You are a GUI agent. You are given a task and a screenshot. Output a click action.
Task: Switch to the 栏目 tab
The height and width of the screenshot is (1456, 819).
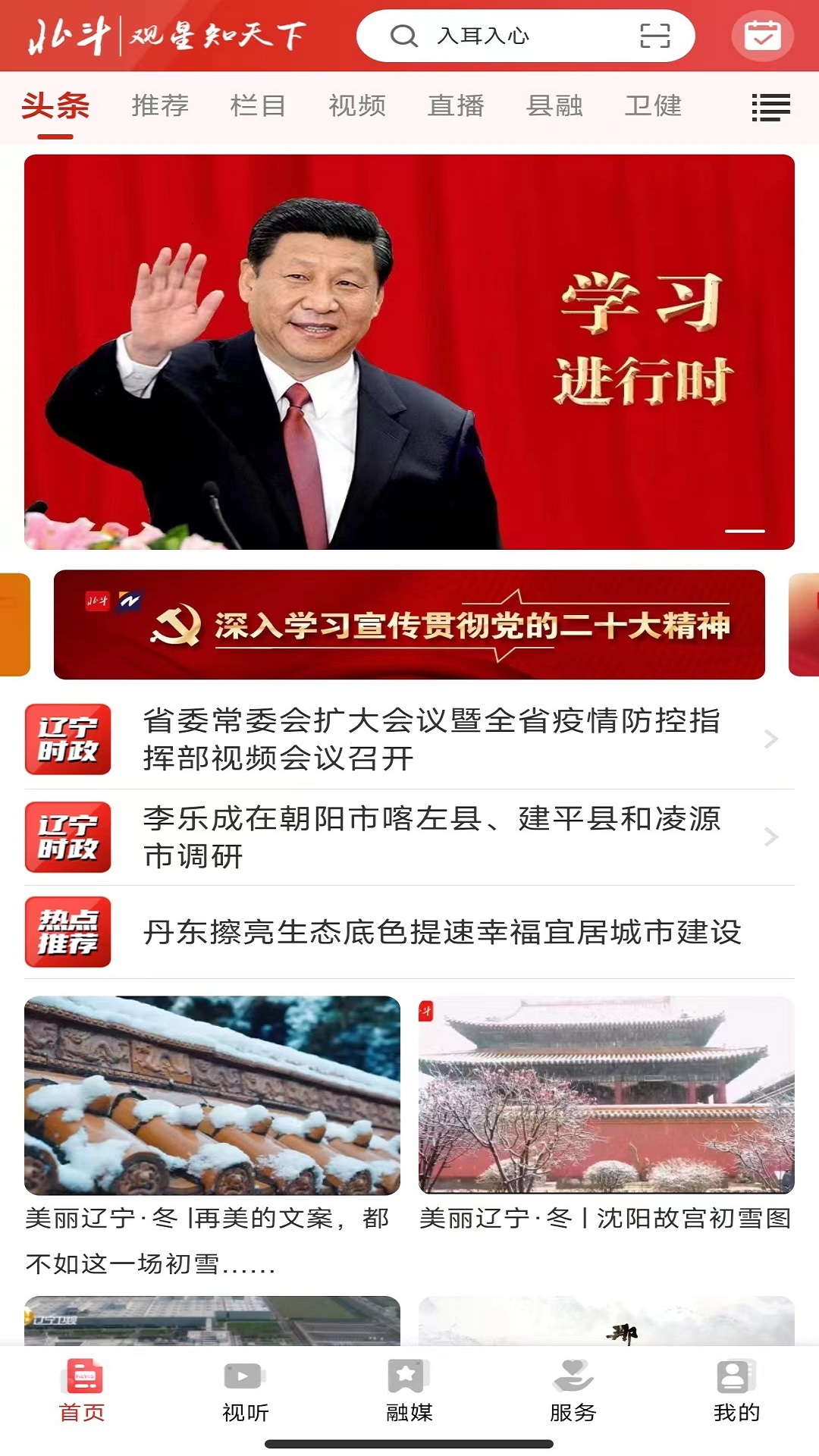[259, 105]
